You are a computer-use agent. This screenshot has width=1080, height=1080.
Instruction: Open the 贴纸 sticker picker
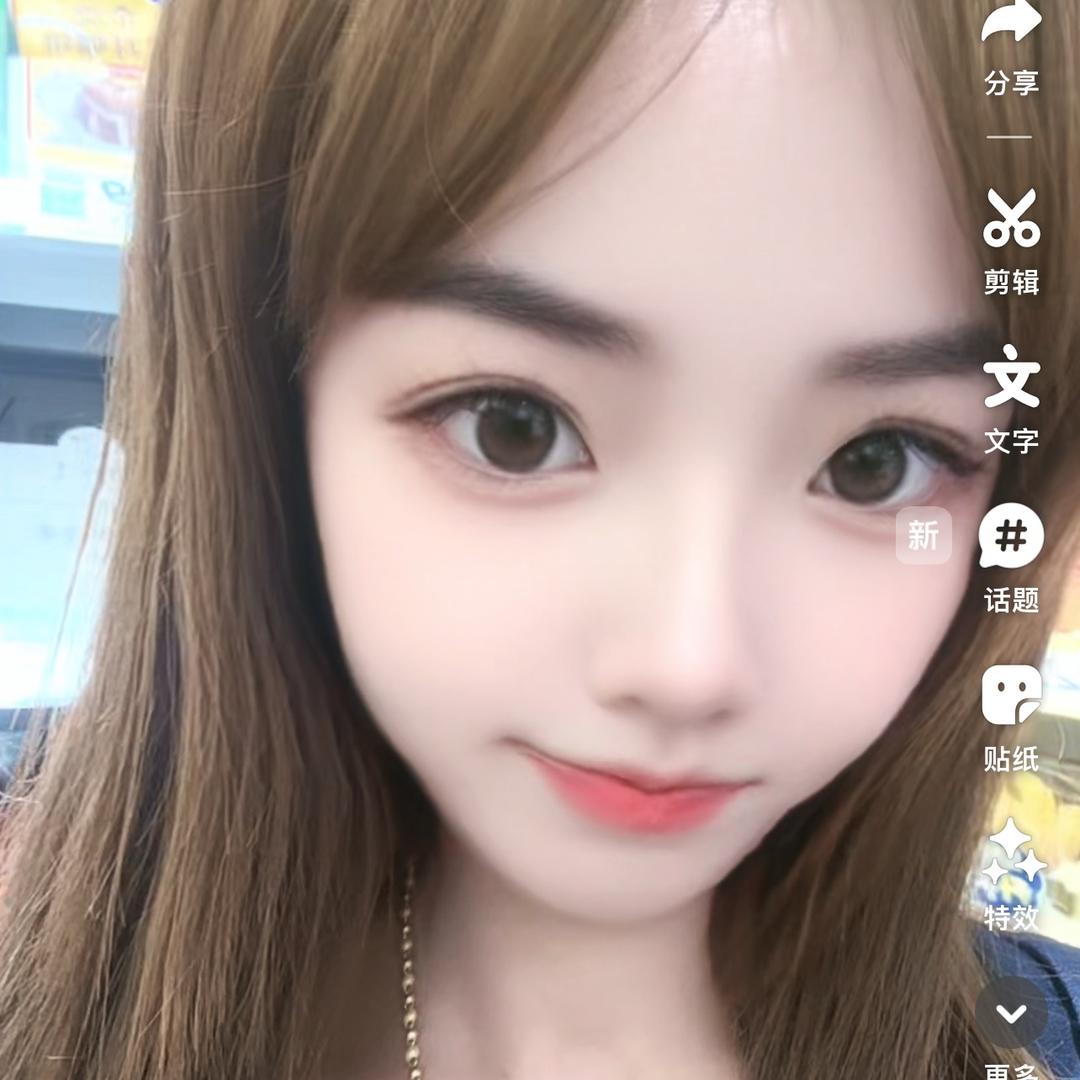point(1011,695)
